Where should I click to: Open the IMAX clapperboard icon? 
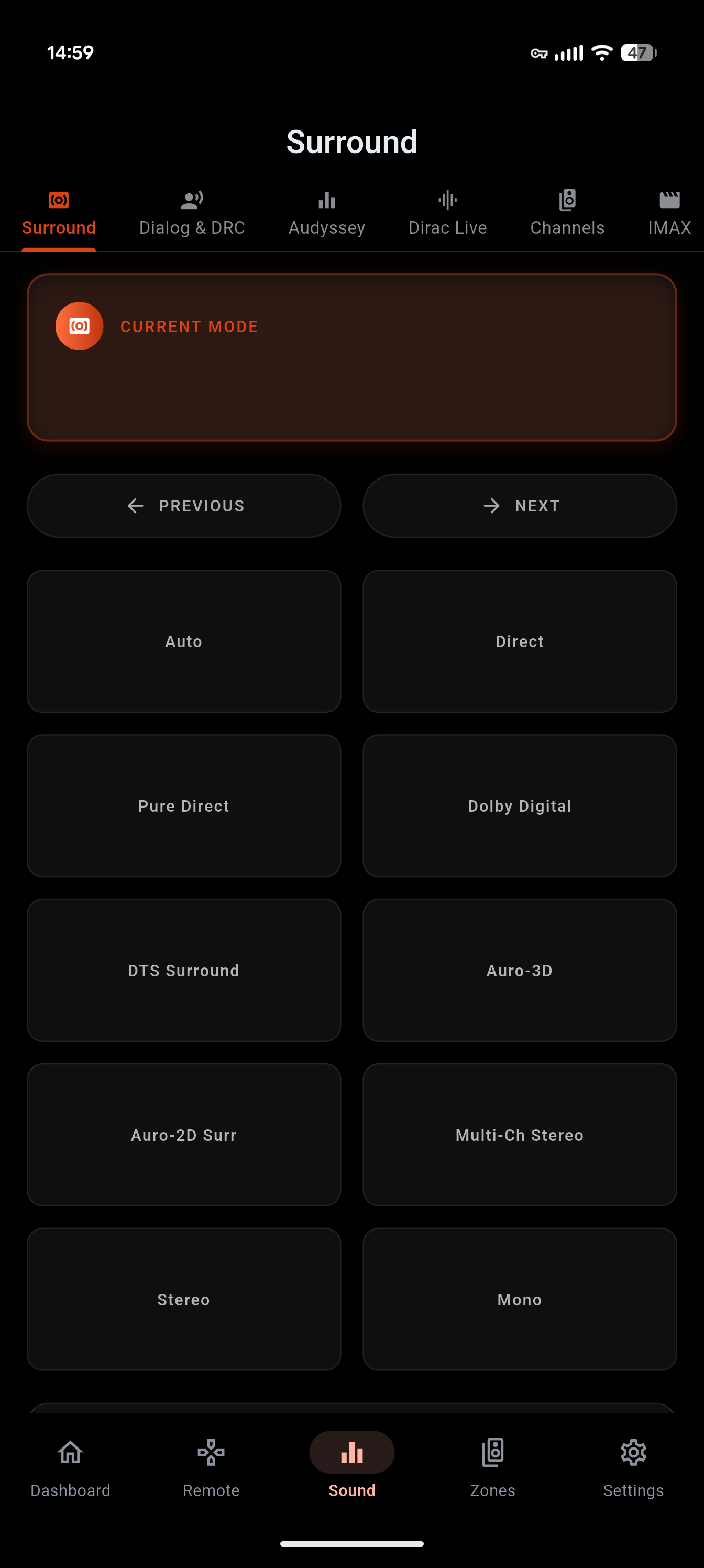point(669,200)
